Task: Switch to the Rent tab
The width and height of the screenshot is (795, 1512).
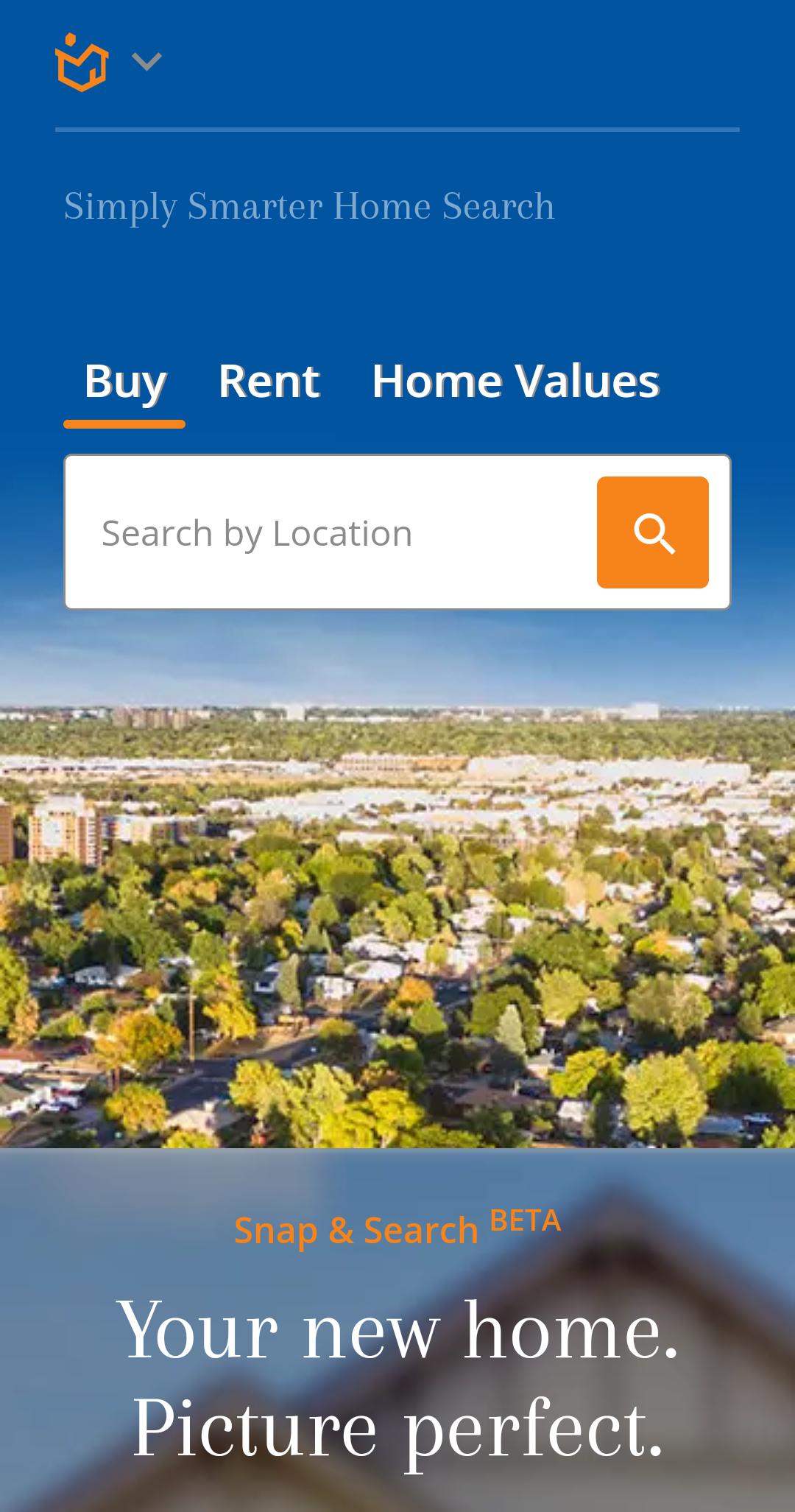Action: pyautogui.click(x=269, y=381)
